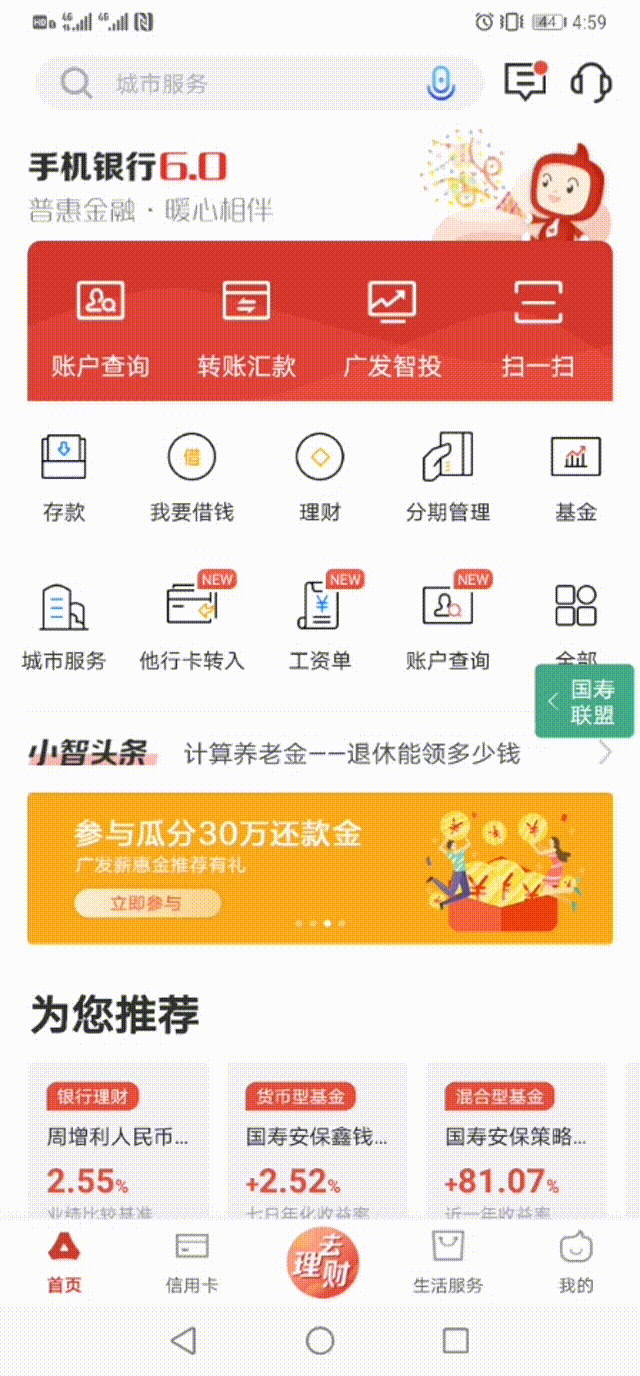The height and width of the screenshot is (1376, 640).
Task: Read the 小智头条 pension headline
Action: coord(352,754)
